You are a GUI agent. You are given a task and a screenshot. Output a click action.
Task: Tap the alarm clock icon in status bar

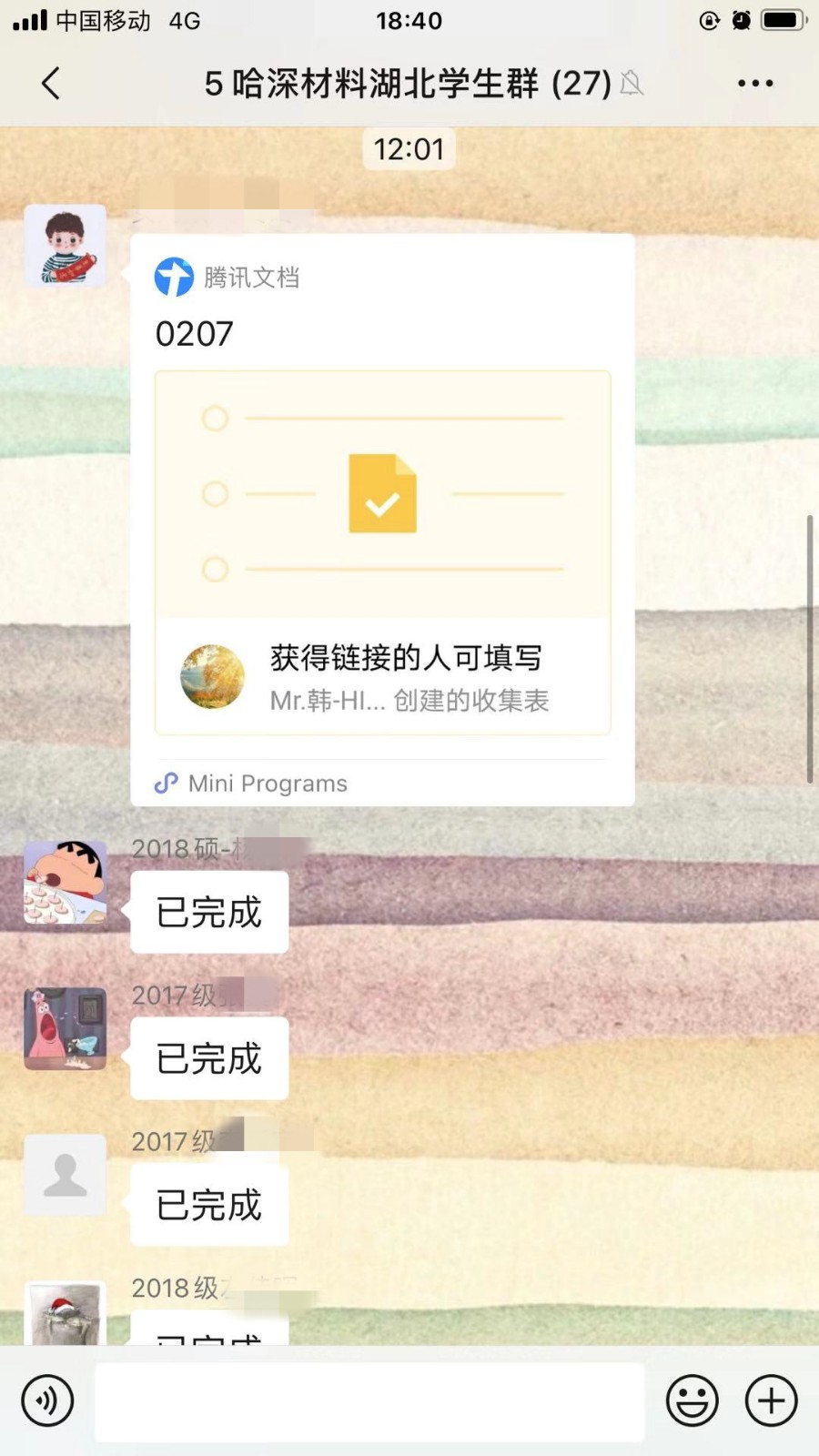tap(742, 20)
